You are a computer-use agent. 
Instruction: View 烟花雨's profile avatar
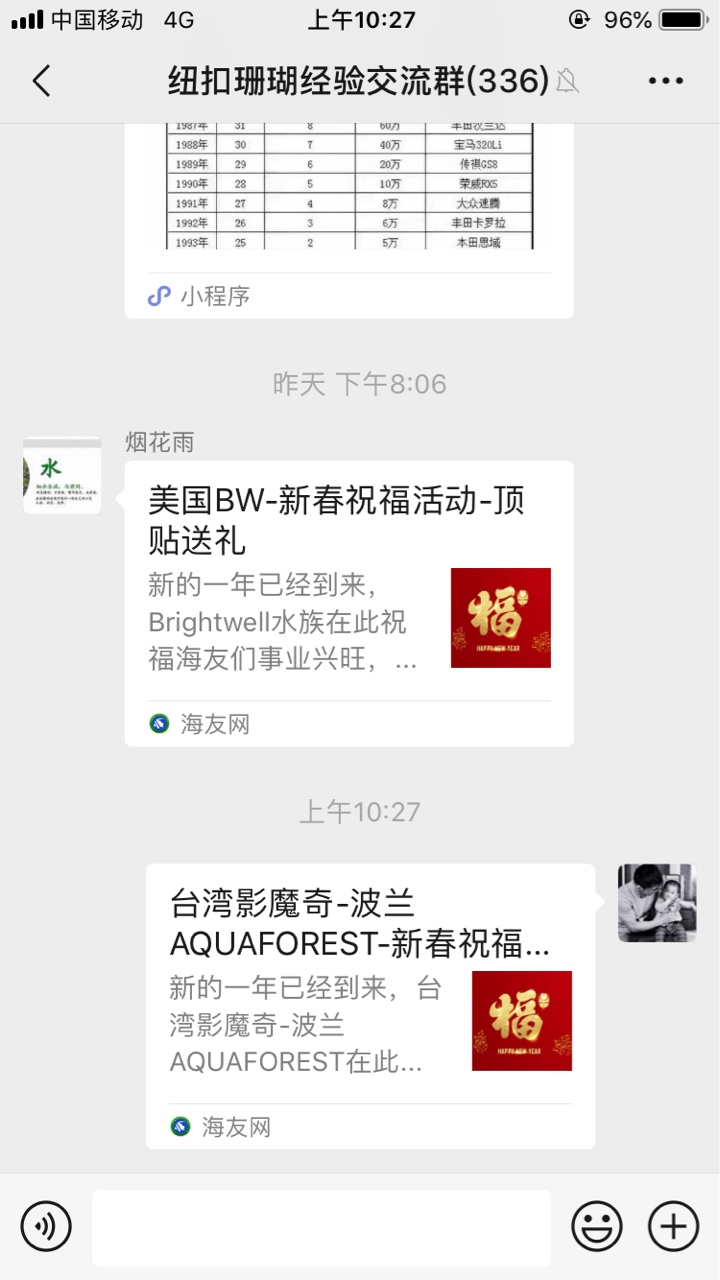coord(62,475)
